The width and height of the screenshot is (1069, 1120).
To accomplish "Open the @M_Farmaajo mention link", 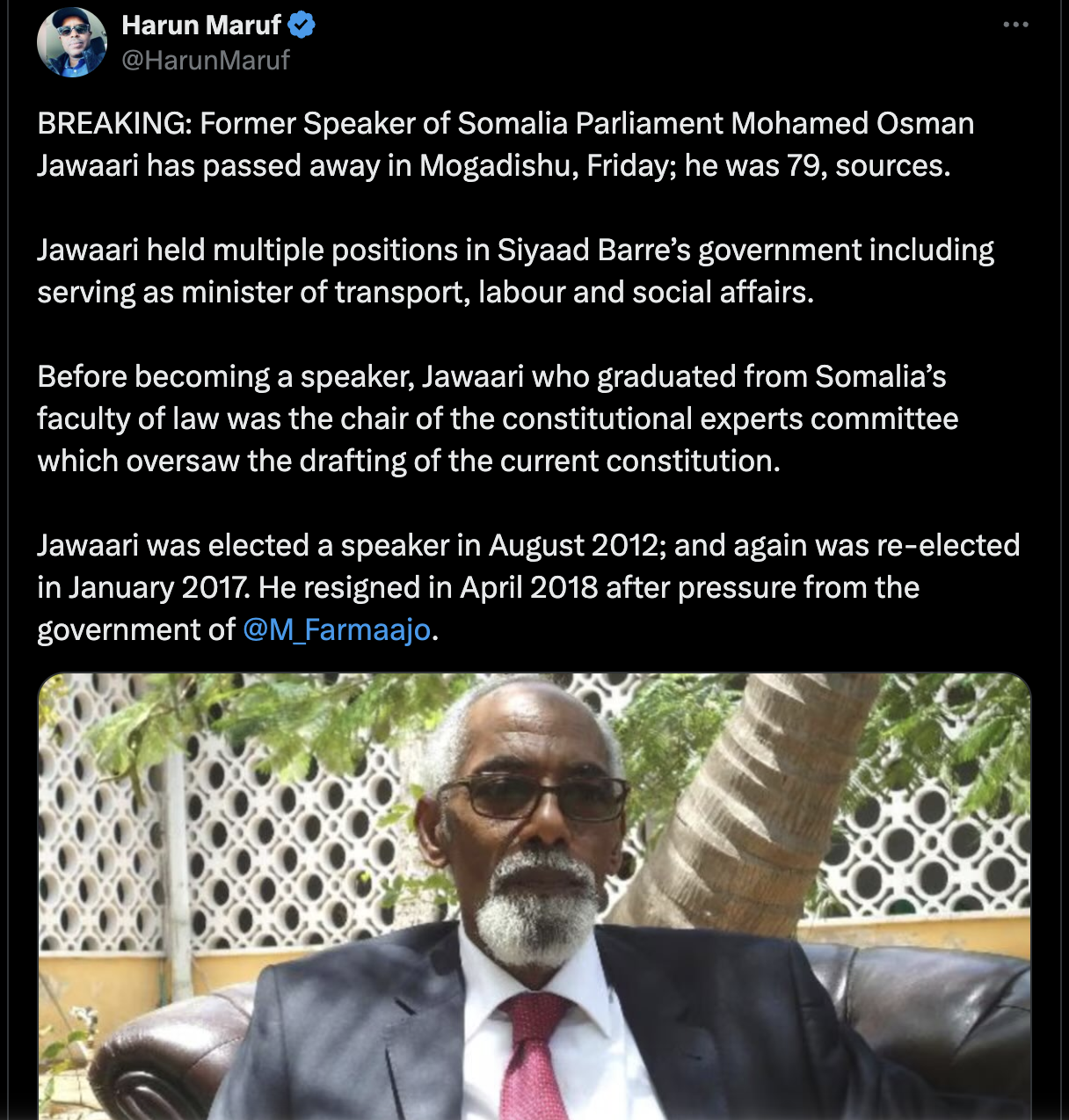I will 337,630.
